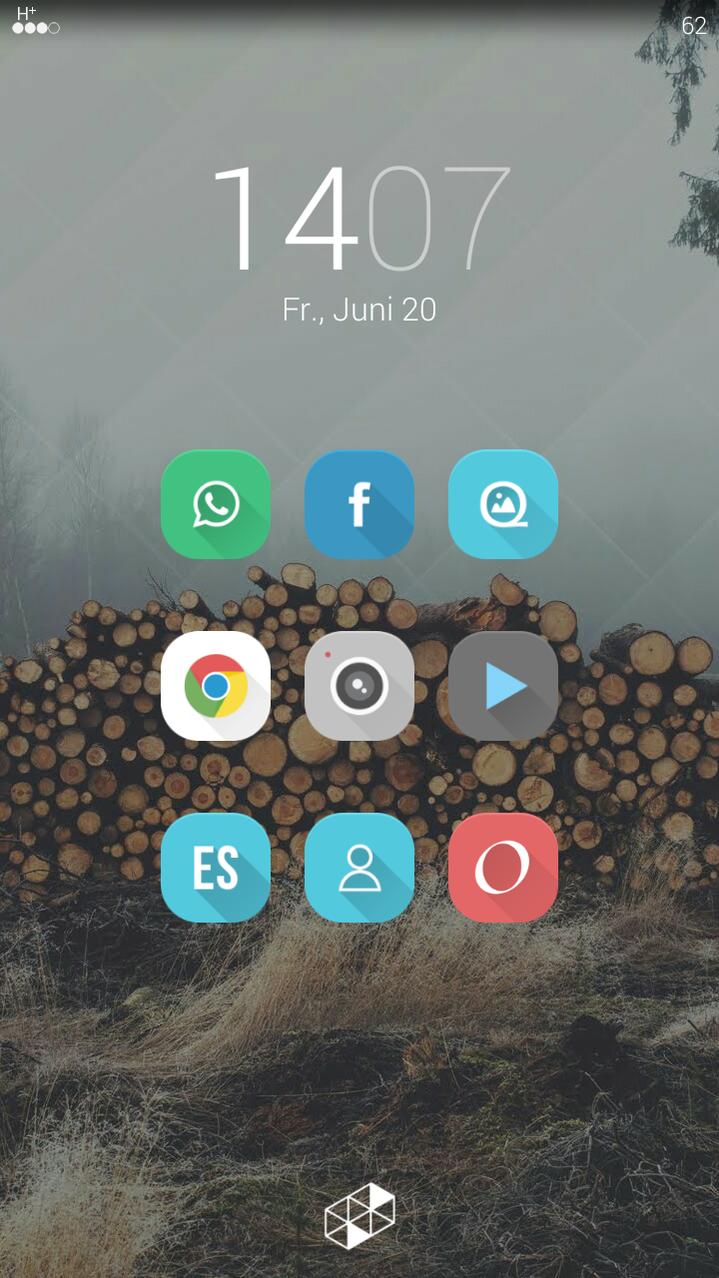719x1278 pixels.
Task: Open WhatsApp
Action: click(x=215, y=504)
